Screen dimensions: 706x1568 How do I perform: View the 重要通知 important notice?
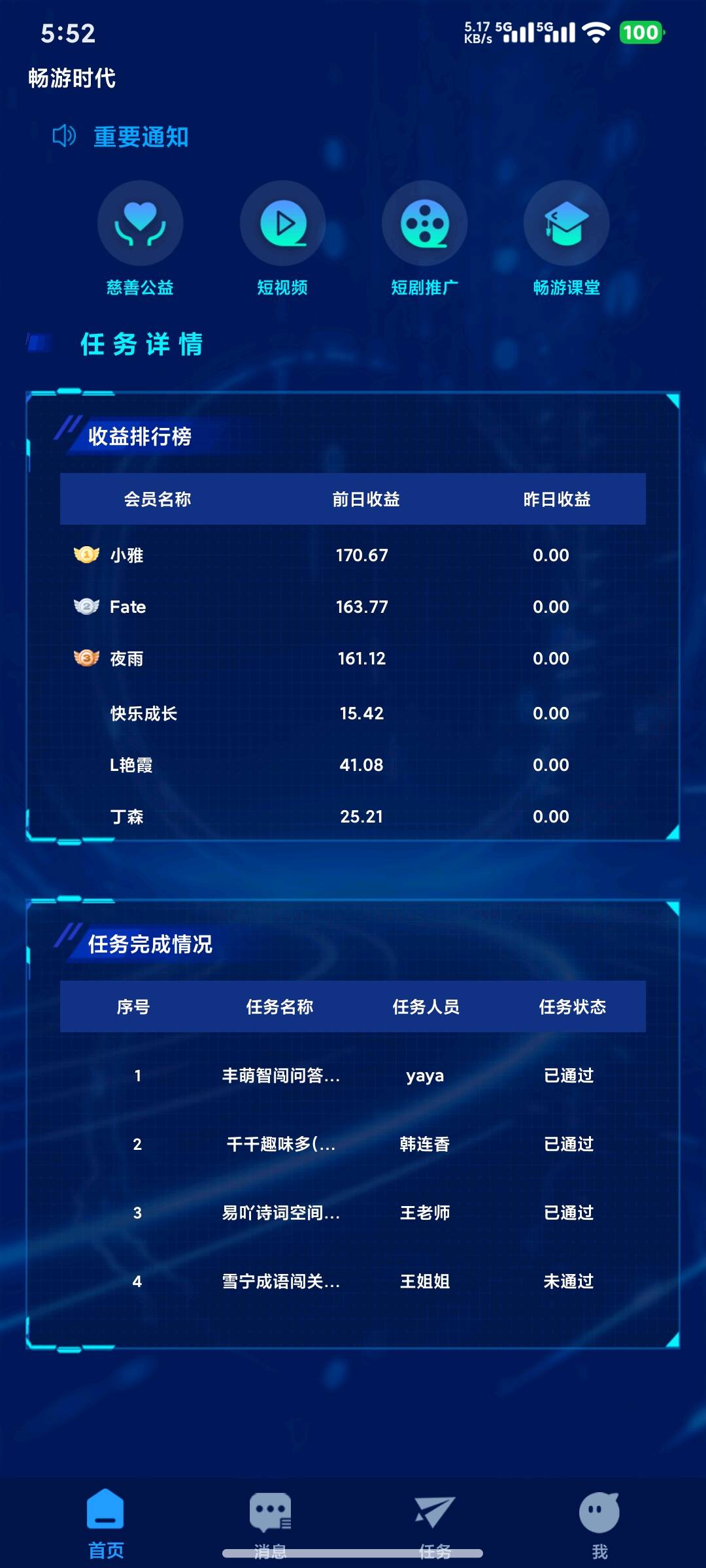141,137
